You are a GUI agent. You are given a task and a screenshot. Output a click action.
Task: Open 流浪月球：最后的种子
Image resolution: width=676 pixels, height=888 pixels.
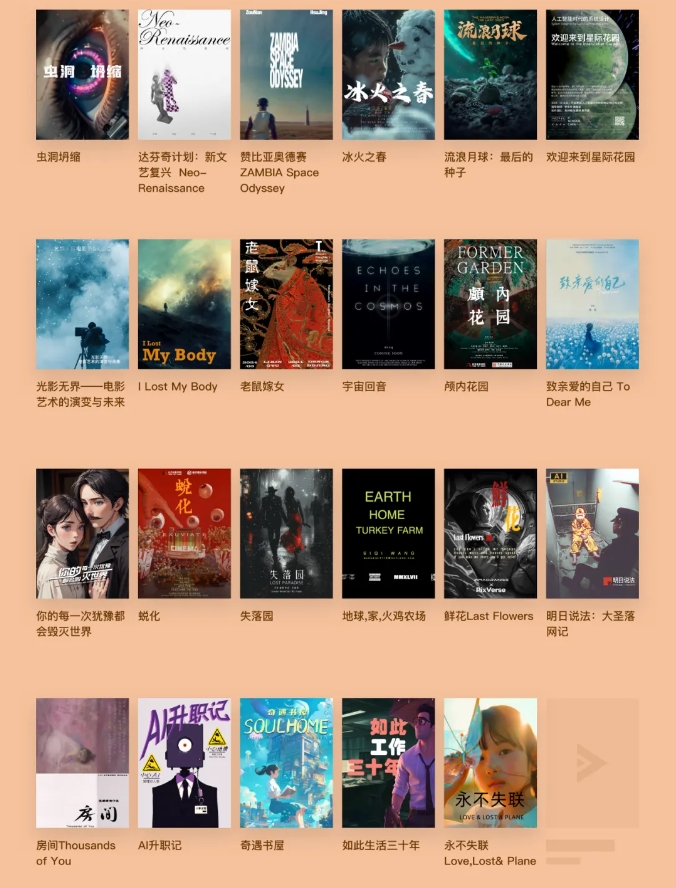click(490, 75)
